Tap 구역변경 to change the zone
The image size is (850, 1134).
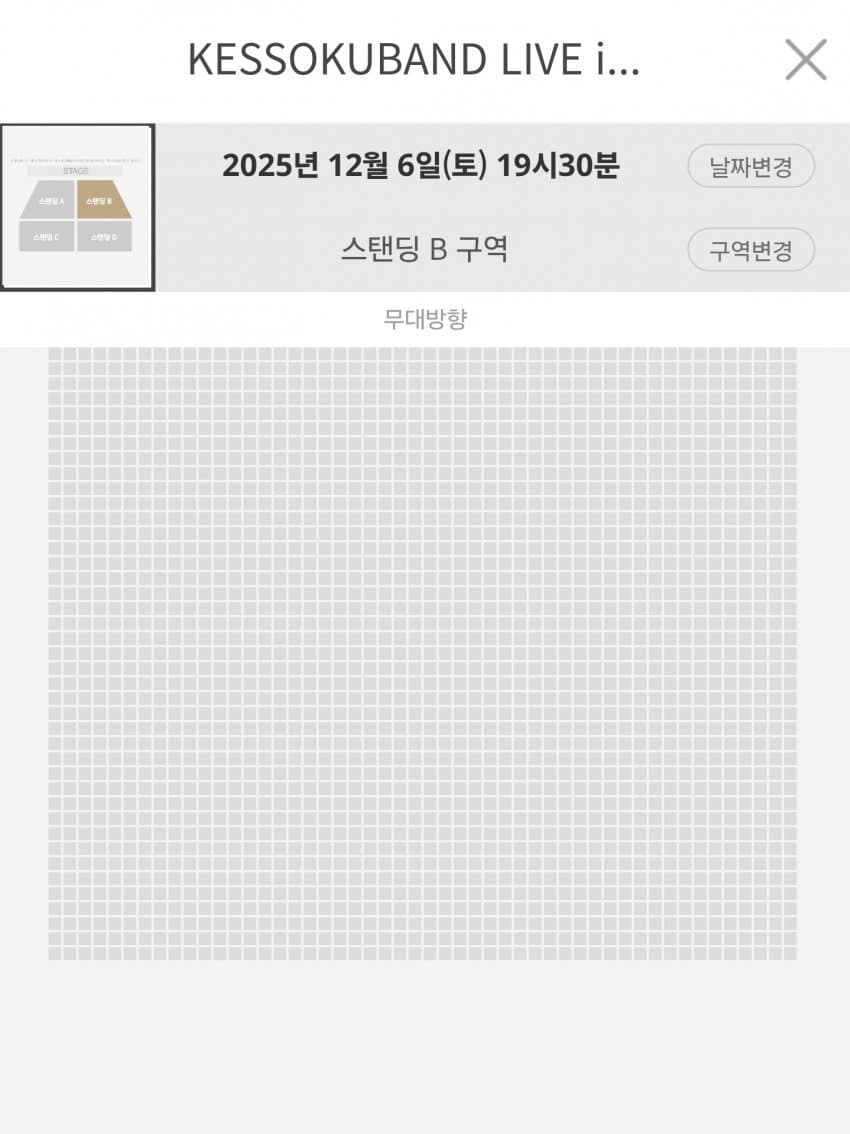(x=751, y=250)
